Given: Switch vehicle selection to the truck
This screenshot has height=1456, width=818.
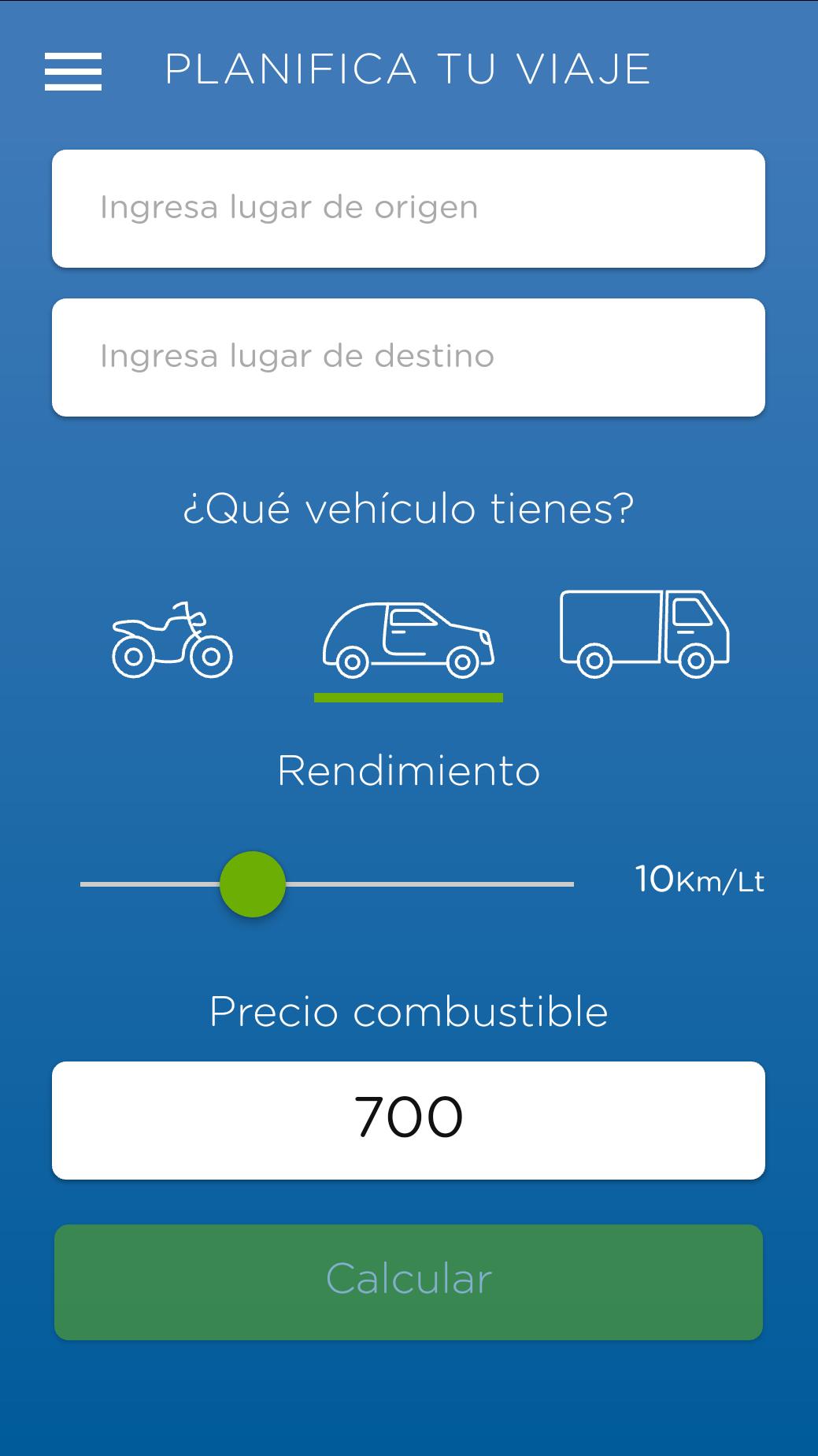Looking at the screenshot, I should (644, 634).
